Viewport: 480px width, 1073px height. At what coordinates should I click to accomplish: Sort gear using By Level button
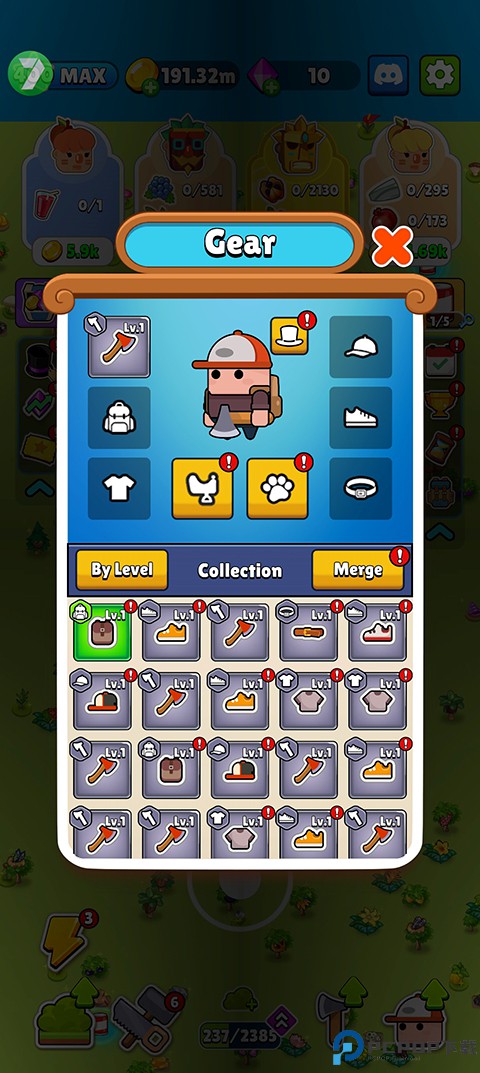tap(121, 569)
